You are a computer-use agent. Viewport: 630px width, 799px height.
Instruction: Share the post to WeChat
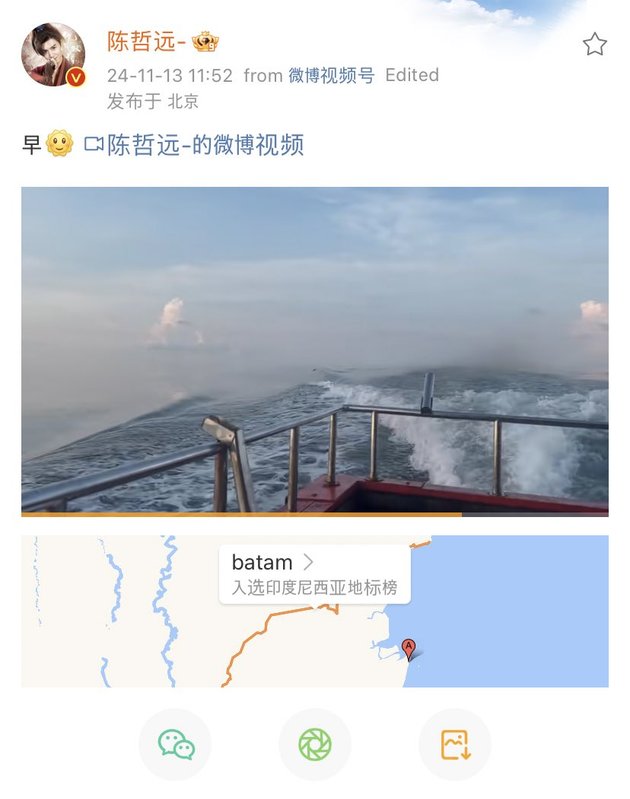pyautogui.click(x=175, y=744)
